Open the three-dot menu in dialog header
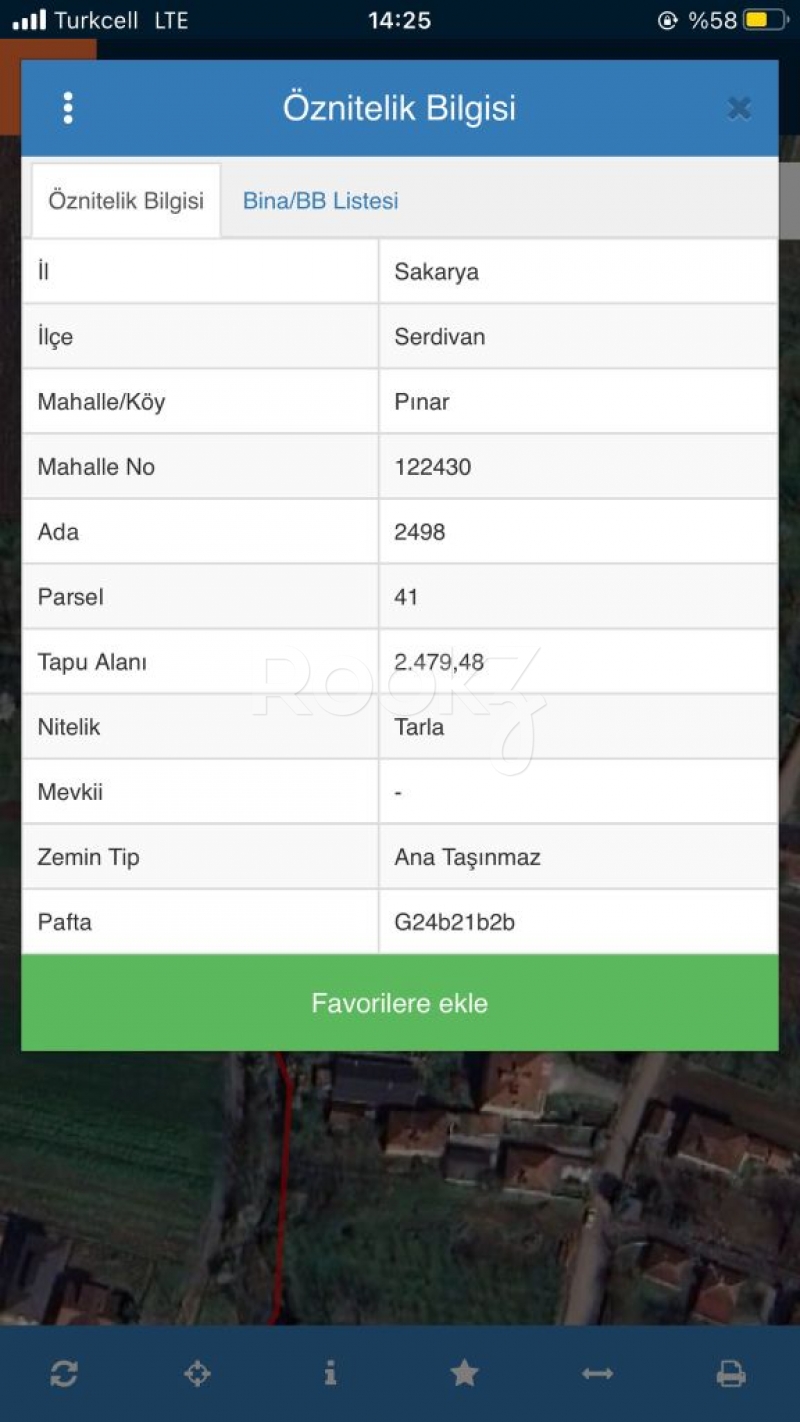 [x=68, y=108]
